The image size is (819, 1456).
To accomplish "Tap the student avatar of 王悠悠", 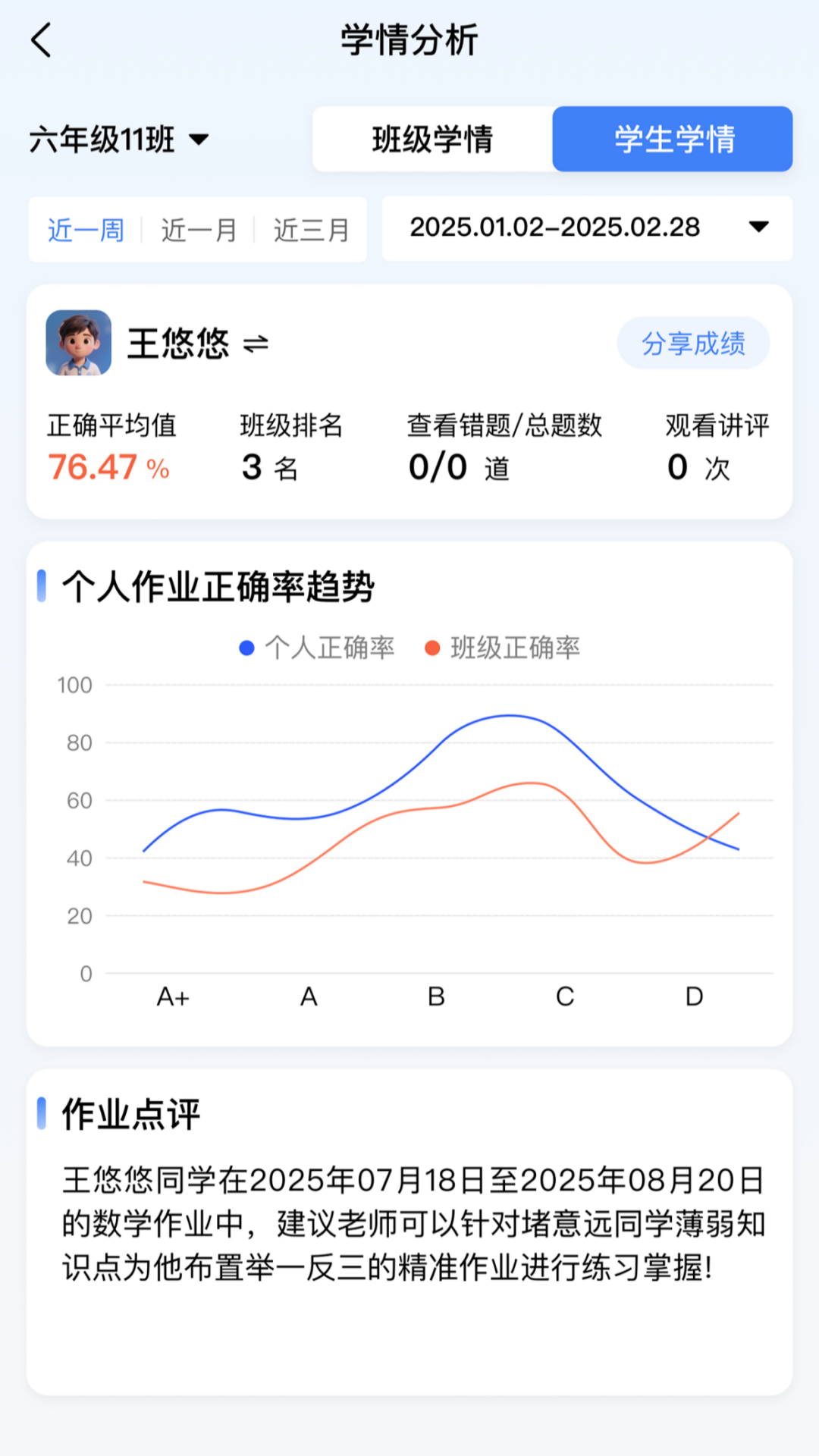I will click(x=79, y=343).
